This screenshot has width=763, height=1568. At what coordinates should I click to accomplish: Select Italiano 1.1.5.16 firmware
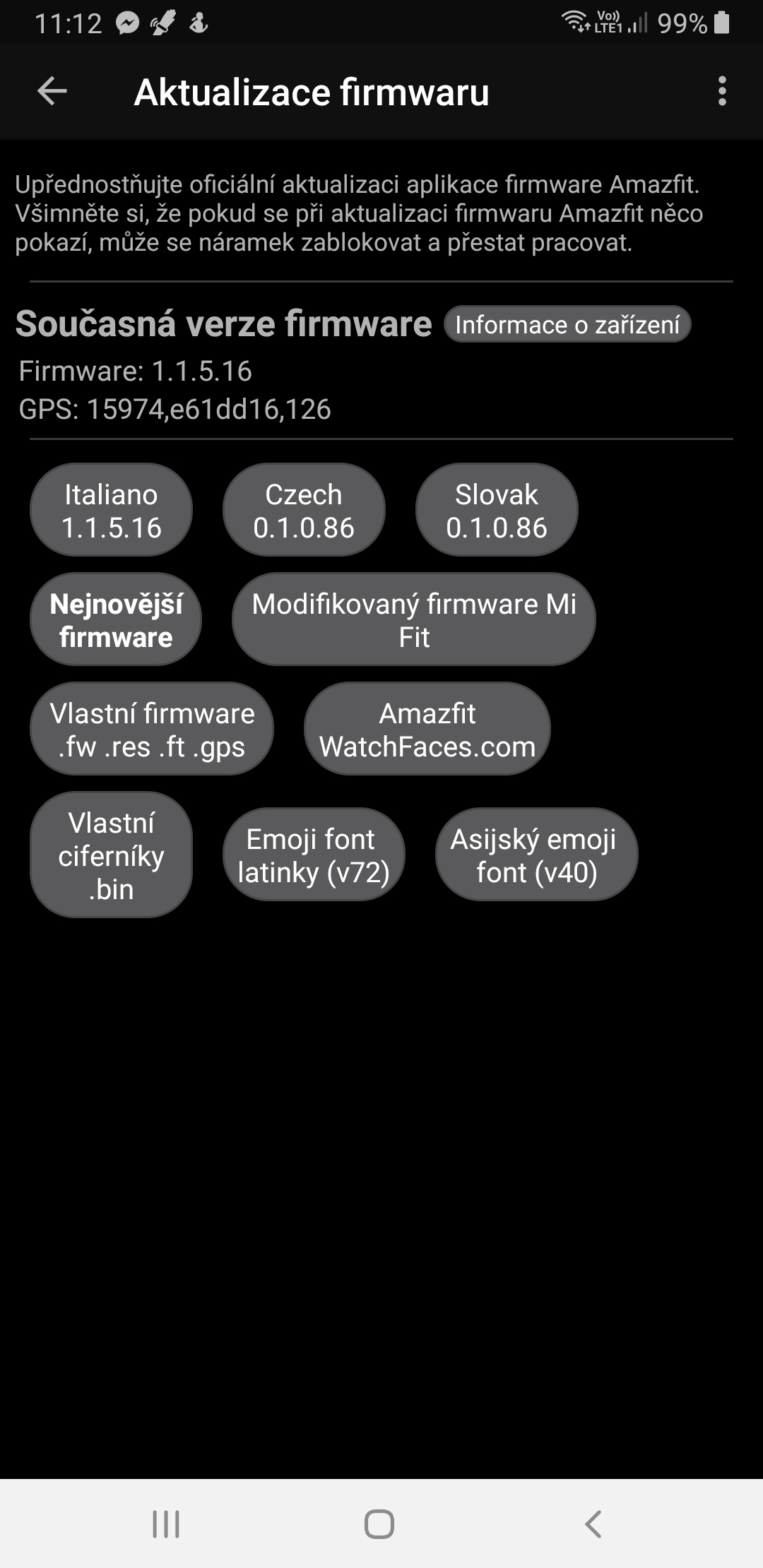click(x=111, y=510)
